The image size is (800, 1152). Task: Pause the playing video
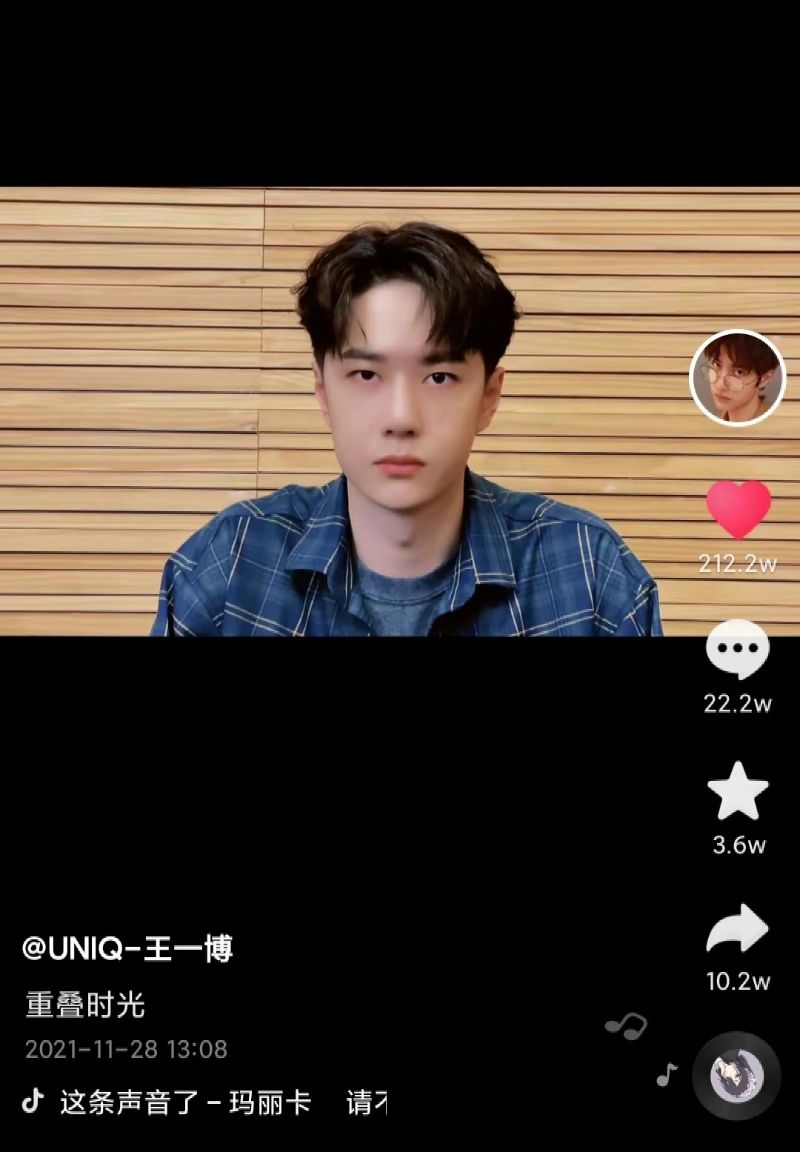[x=400, y=420]
